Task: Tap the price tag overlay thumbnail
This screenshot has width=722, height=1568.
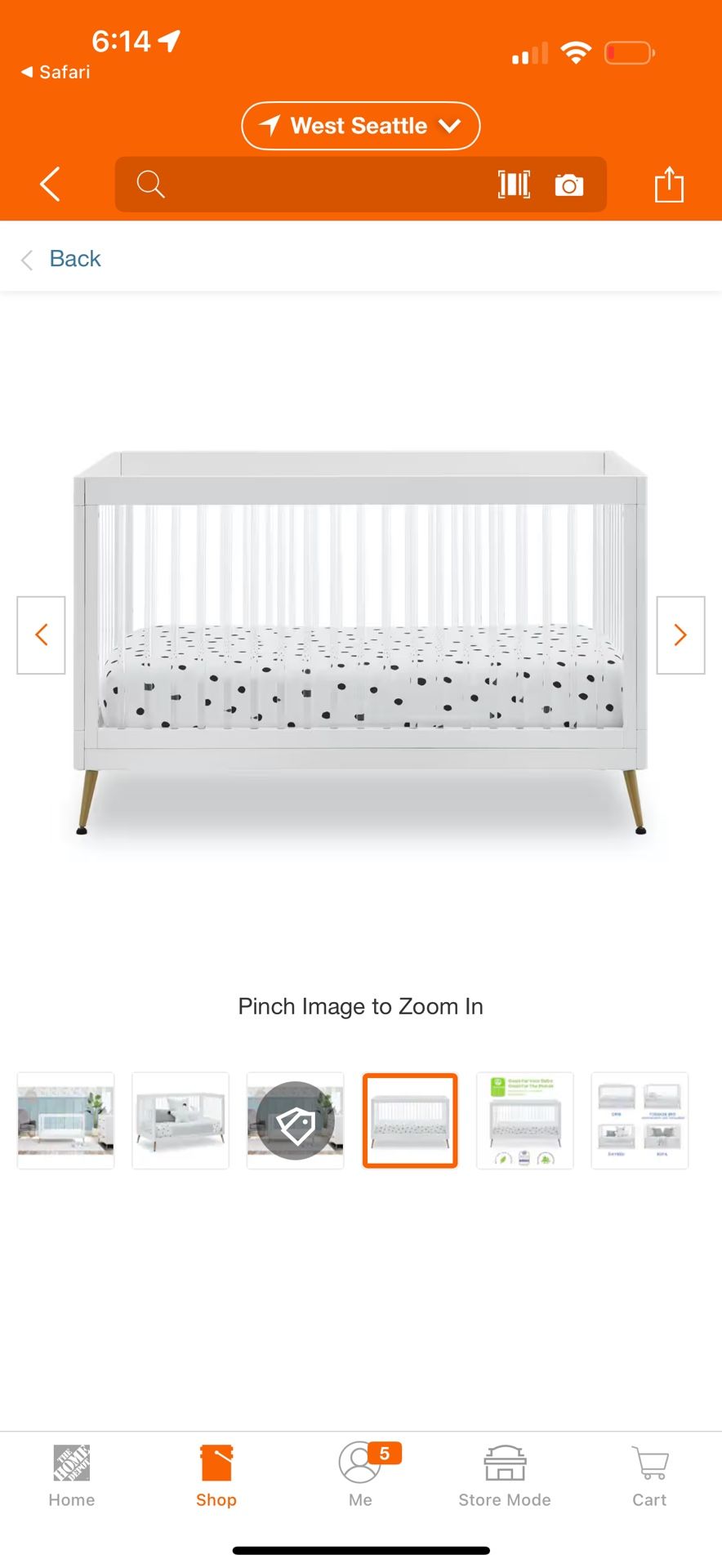Action: click(295, 1120)
